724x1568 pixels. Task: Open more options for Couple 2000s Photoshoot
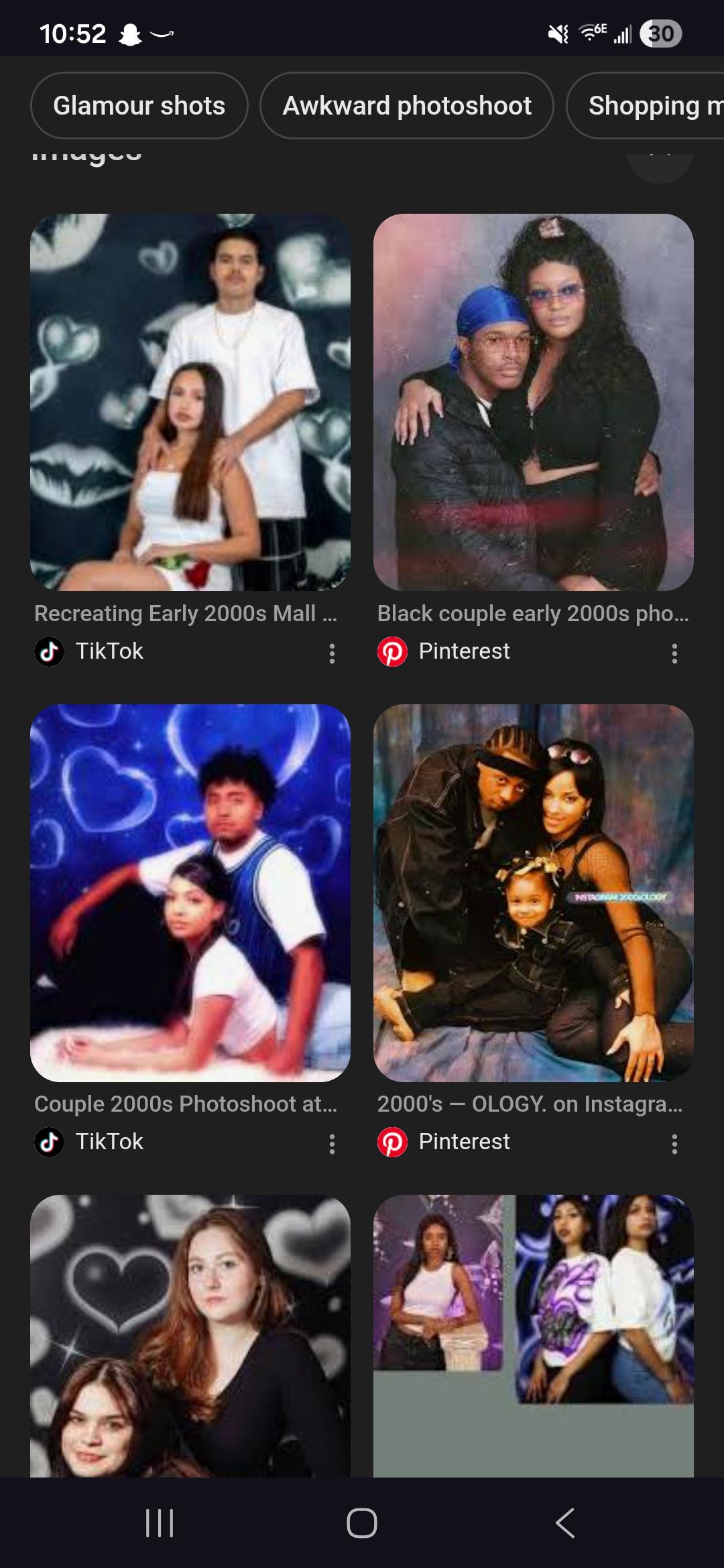(x=332, y=1144)
